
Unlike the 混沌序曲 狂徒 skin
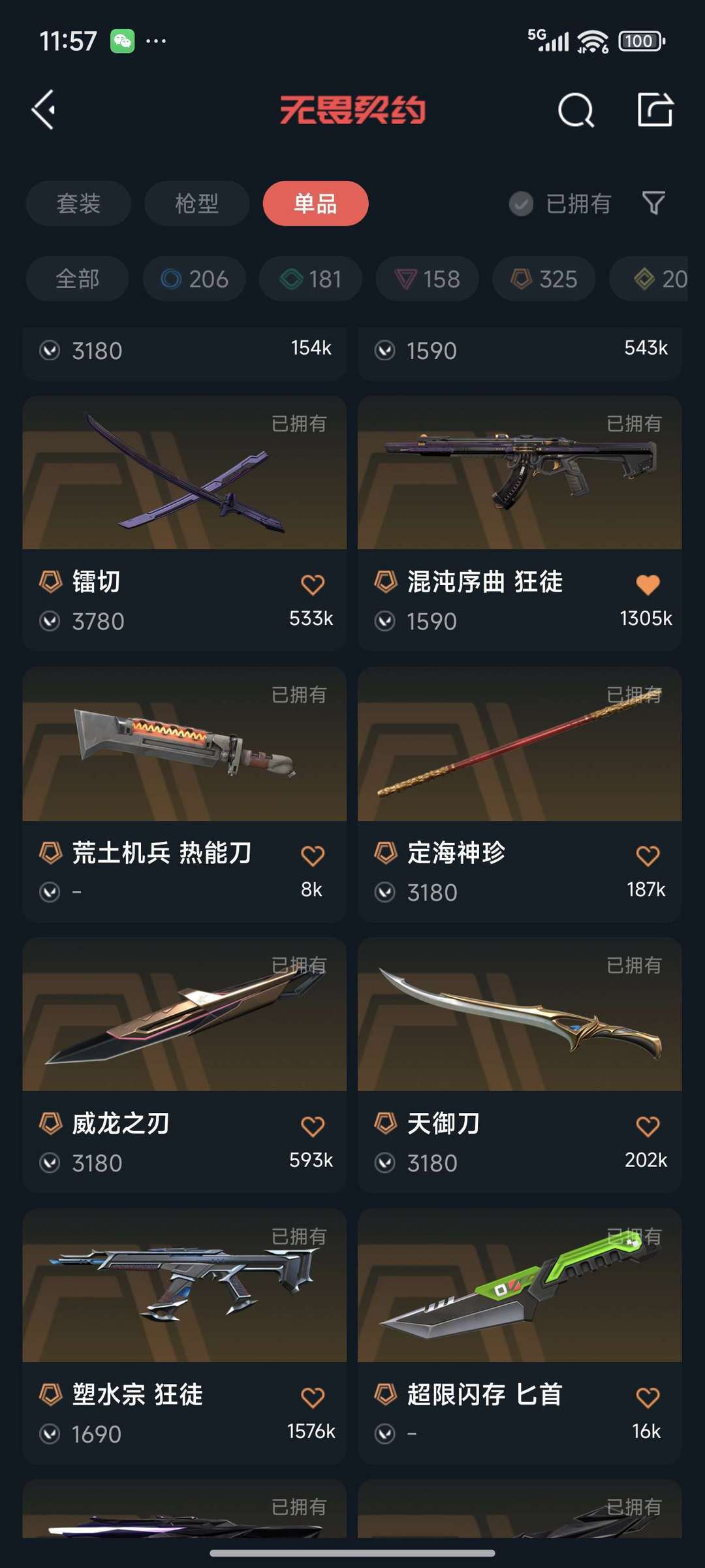[x=648, y=584]
